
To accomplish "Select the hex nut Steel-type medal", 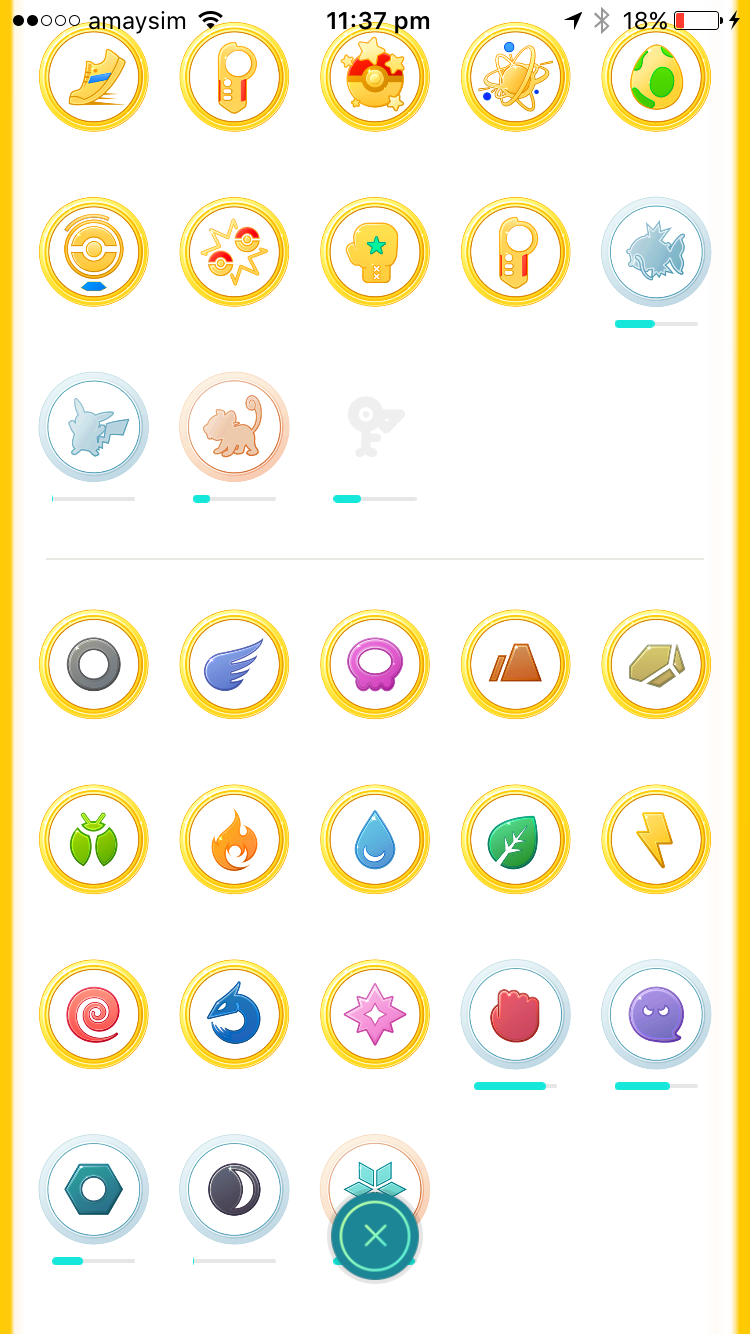I will (94, 1189).
